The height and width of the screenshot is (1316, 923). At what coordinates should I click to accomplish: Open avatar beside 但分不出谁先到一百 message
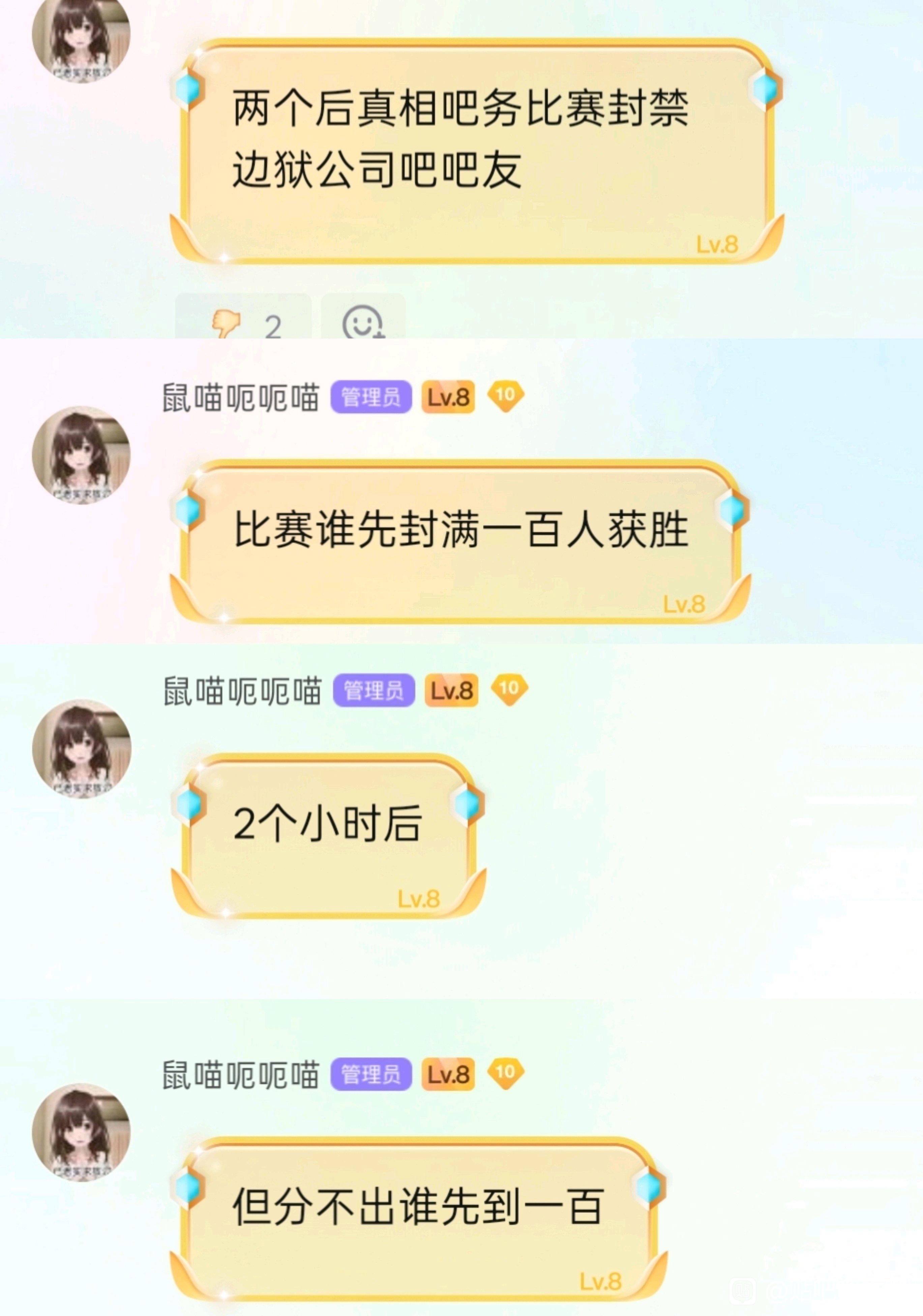(x=81, y=1132)
